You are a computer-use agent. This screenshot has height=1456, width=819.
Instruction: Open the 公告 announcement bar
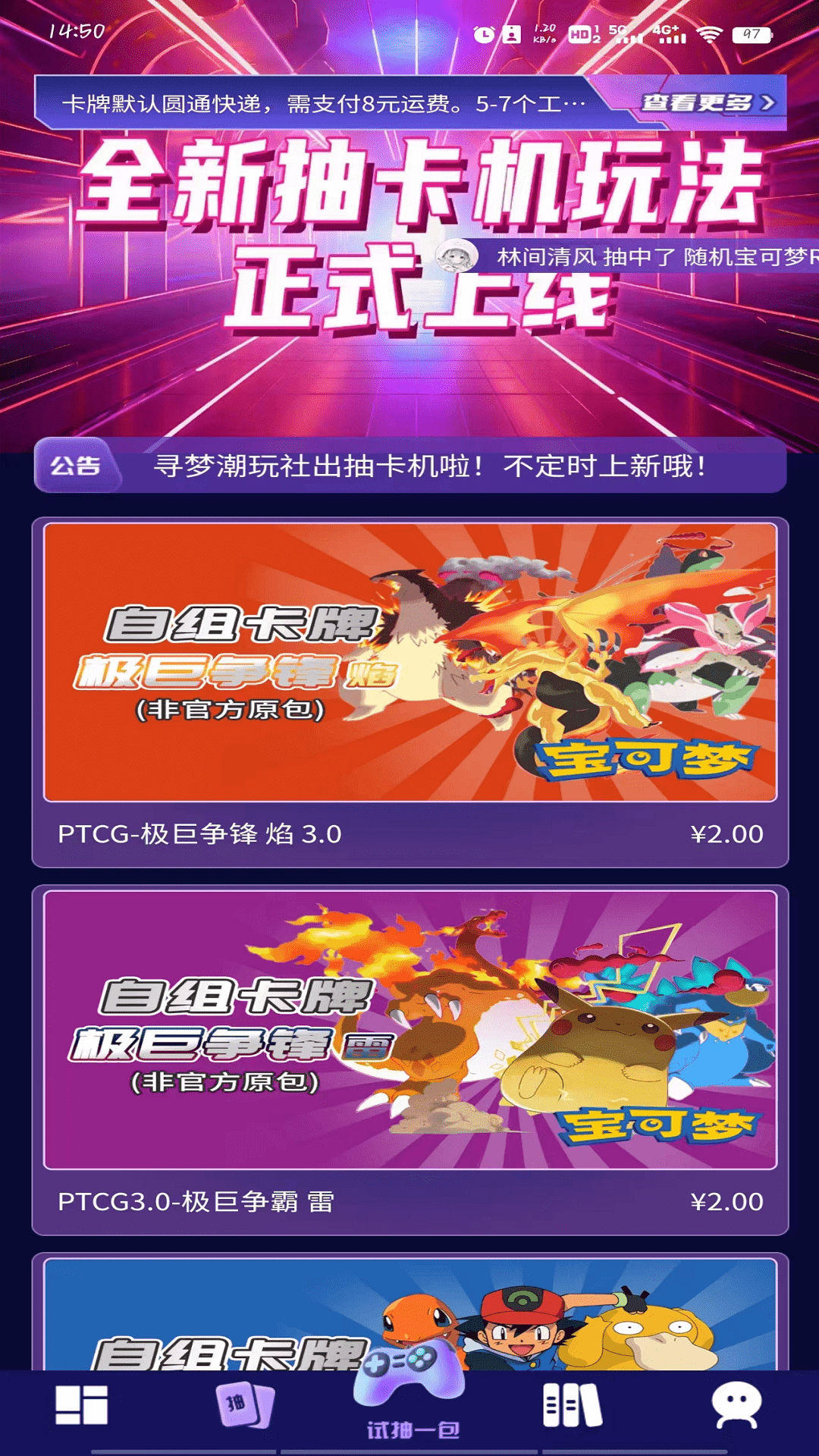coord(409,465)
